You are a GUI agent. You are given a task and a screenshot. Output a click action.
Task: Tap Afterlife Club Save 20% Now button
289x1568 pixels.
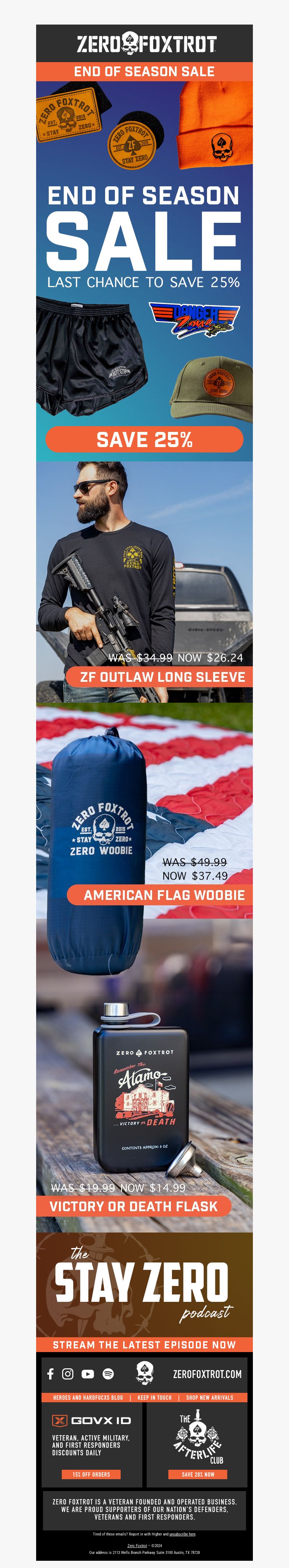198,1474
